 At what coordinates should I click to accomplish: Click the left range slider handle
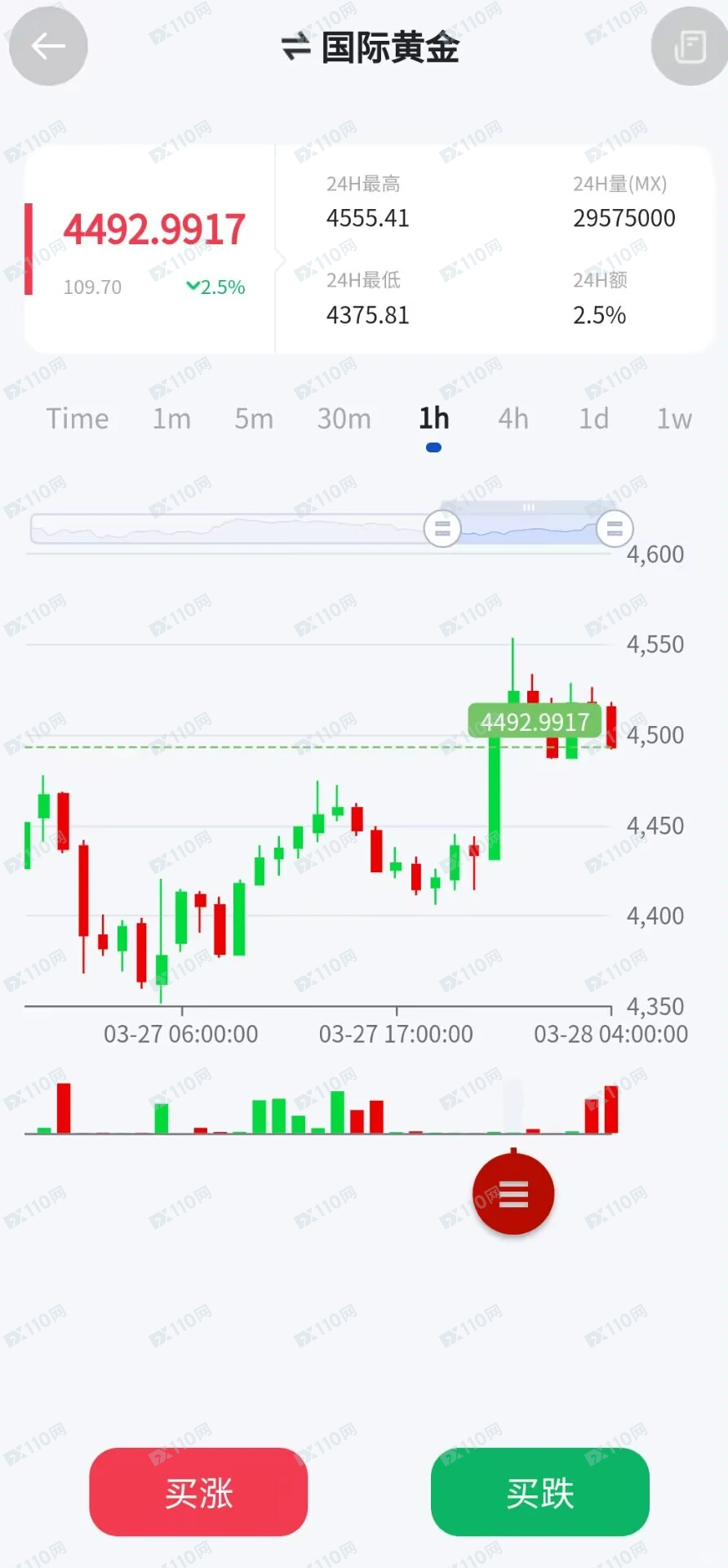pos(442,528)
